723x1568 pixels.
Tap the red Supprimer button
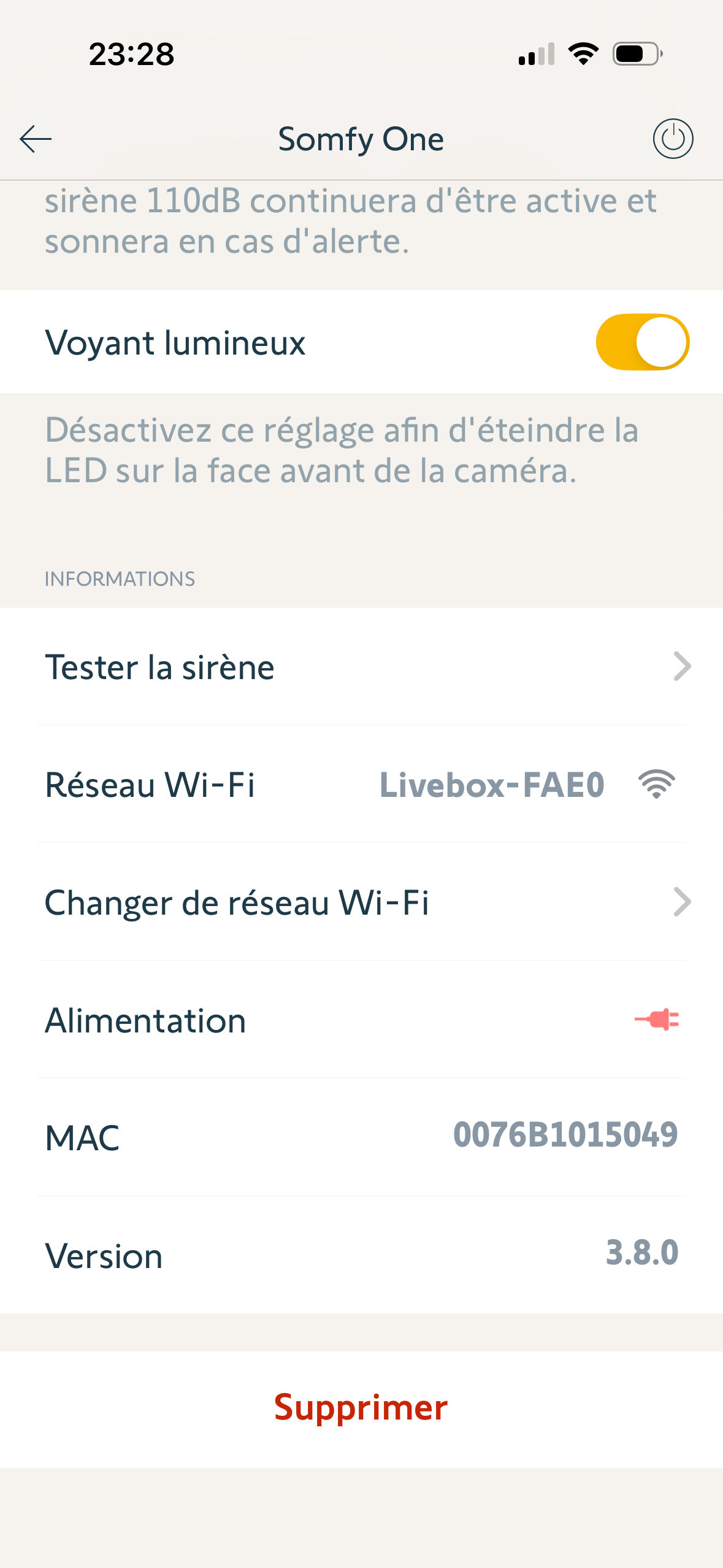point(361,1408)
